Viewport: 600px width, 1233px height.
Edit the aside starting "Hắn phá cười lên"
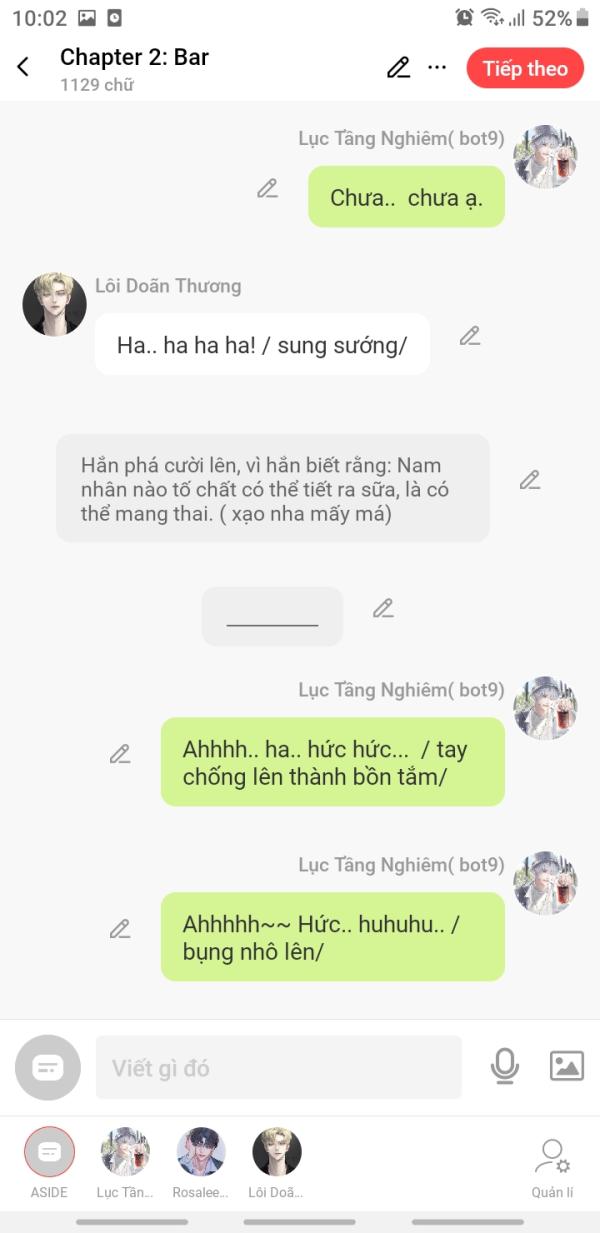point(530,480)
